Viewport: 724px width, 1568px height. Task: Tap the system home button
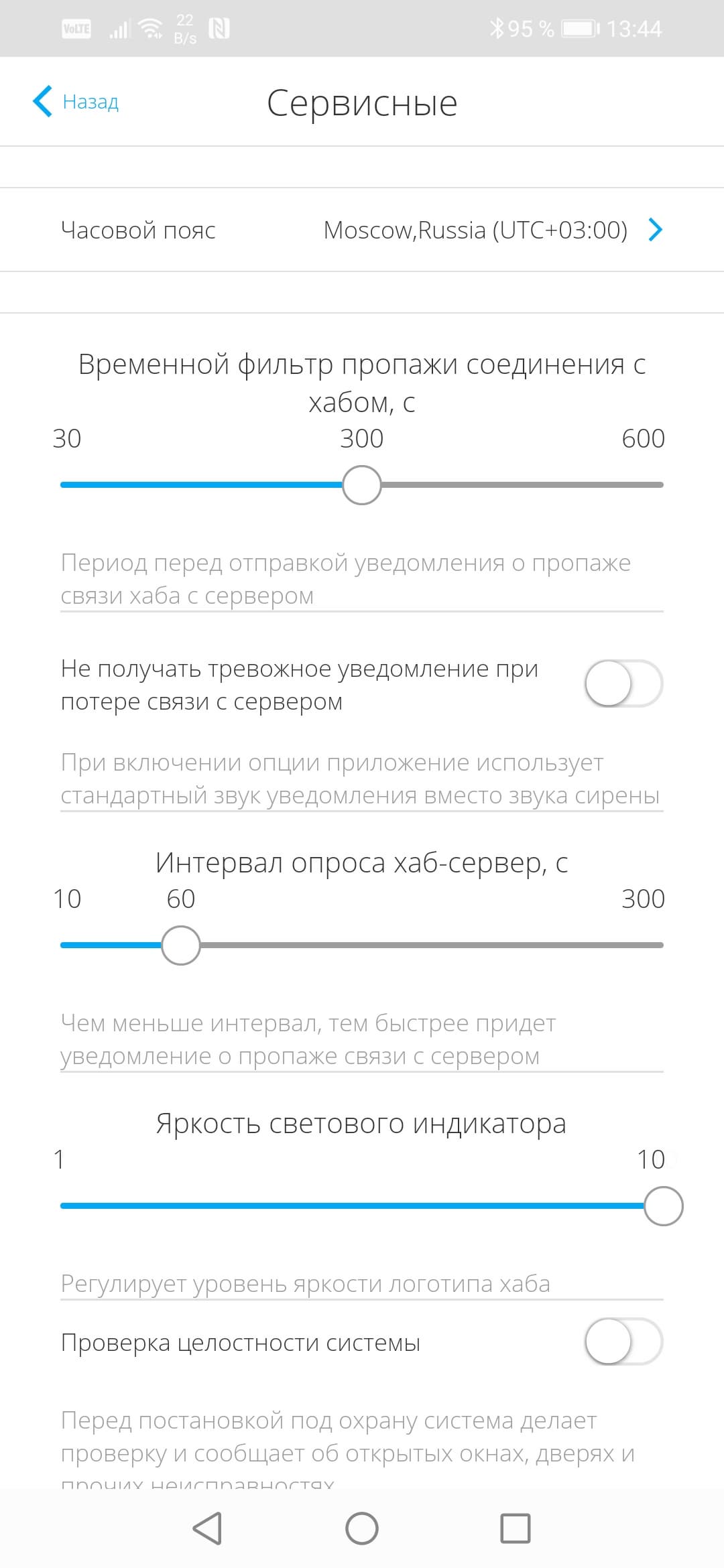(x=362, y=1528)
